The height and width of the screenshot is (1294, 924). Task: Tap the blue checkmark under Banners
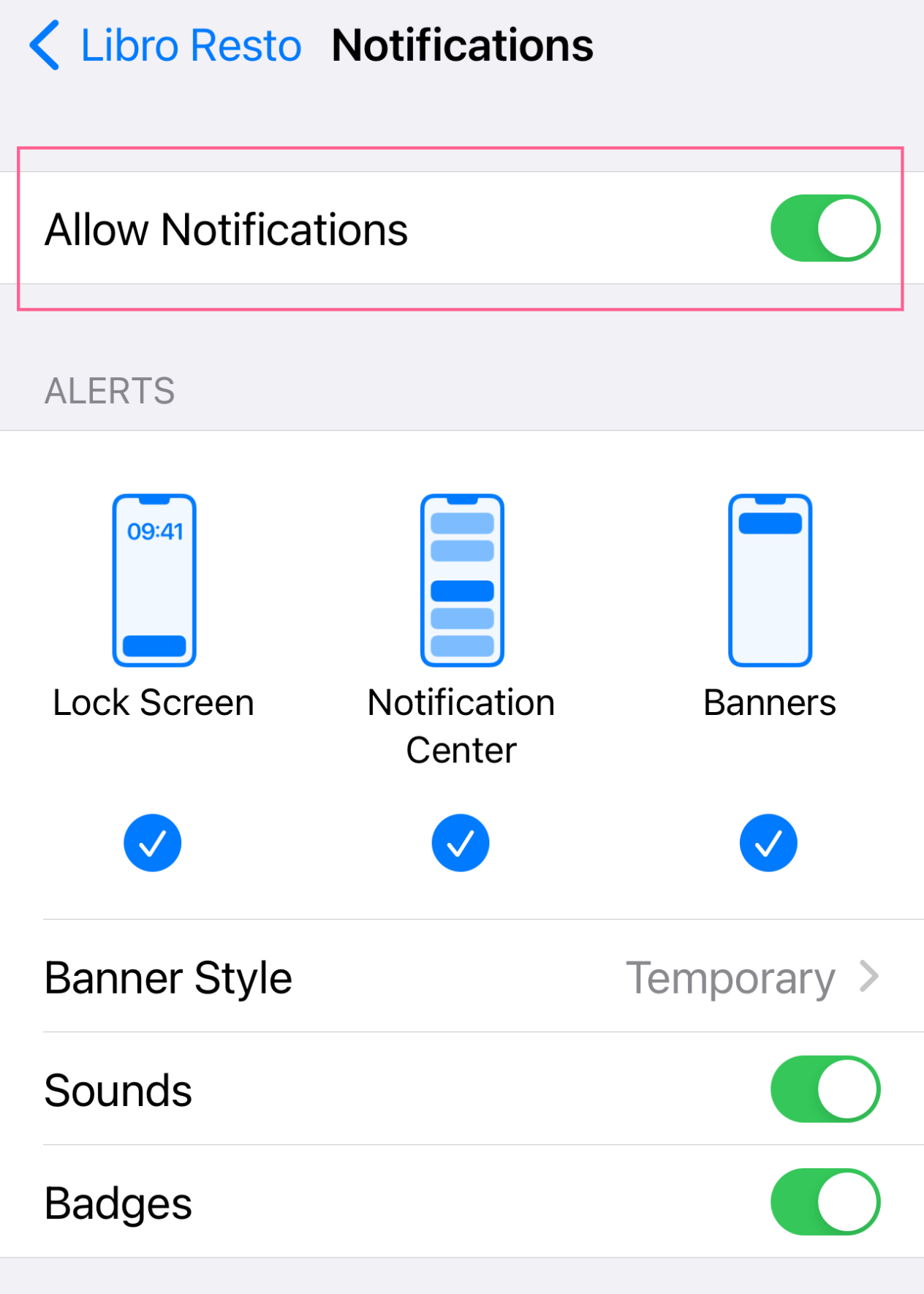coord(768,842)
